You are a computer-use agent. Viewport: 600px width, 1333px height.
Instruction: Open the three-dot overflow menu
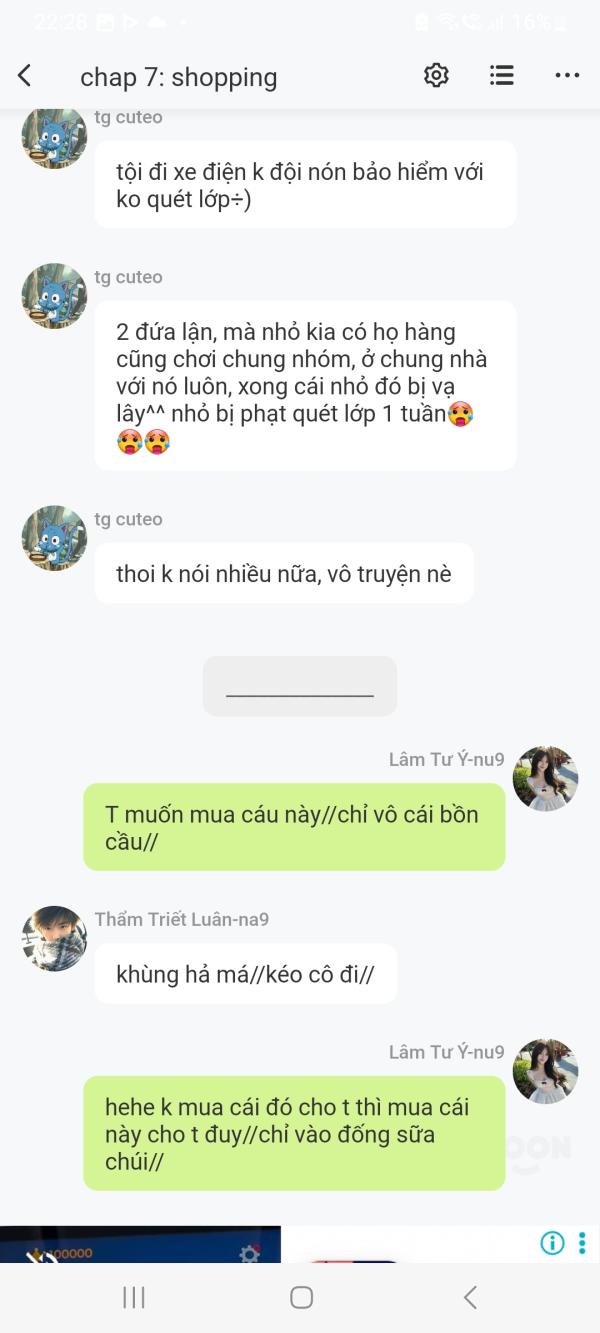click(x=567, y=76)
